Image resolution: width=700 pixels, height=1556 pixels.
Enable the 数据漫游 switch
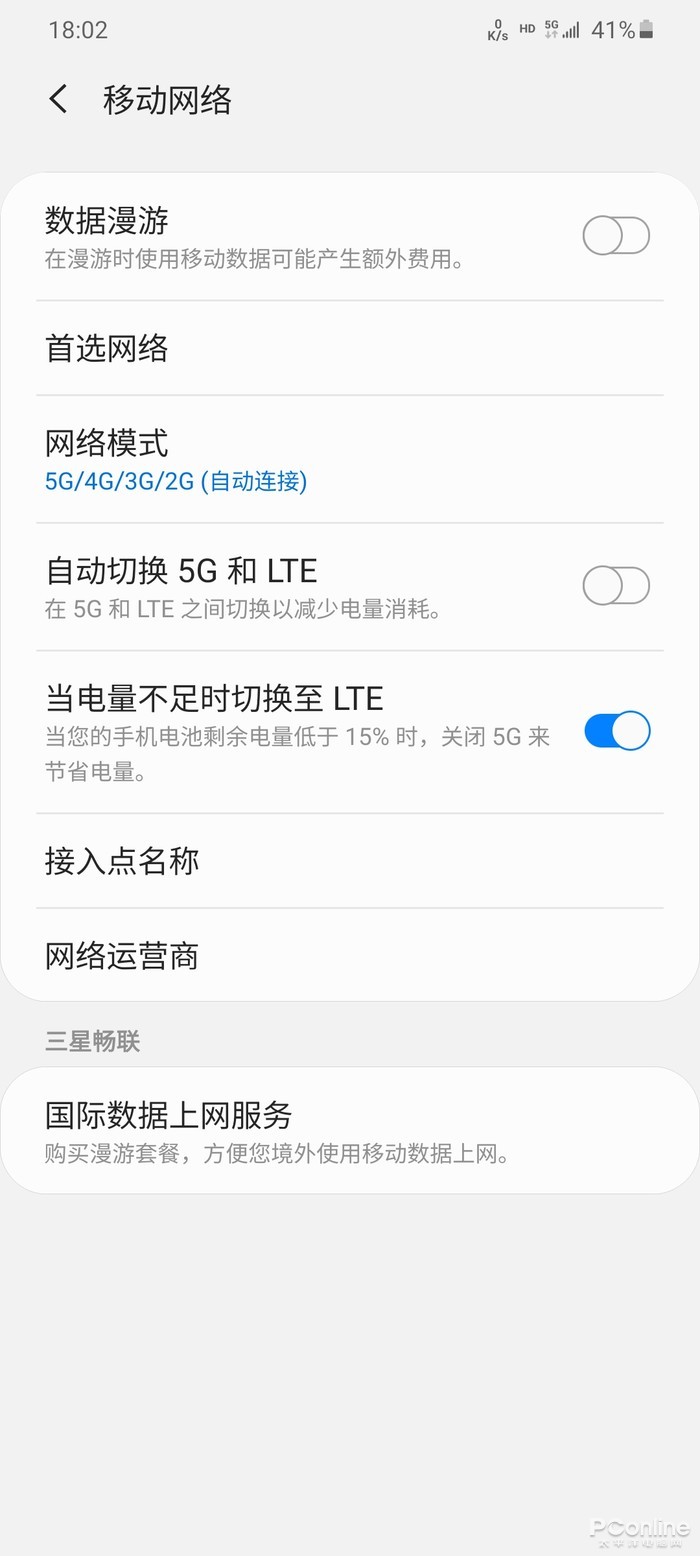[x=616, y=236]
